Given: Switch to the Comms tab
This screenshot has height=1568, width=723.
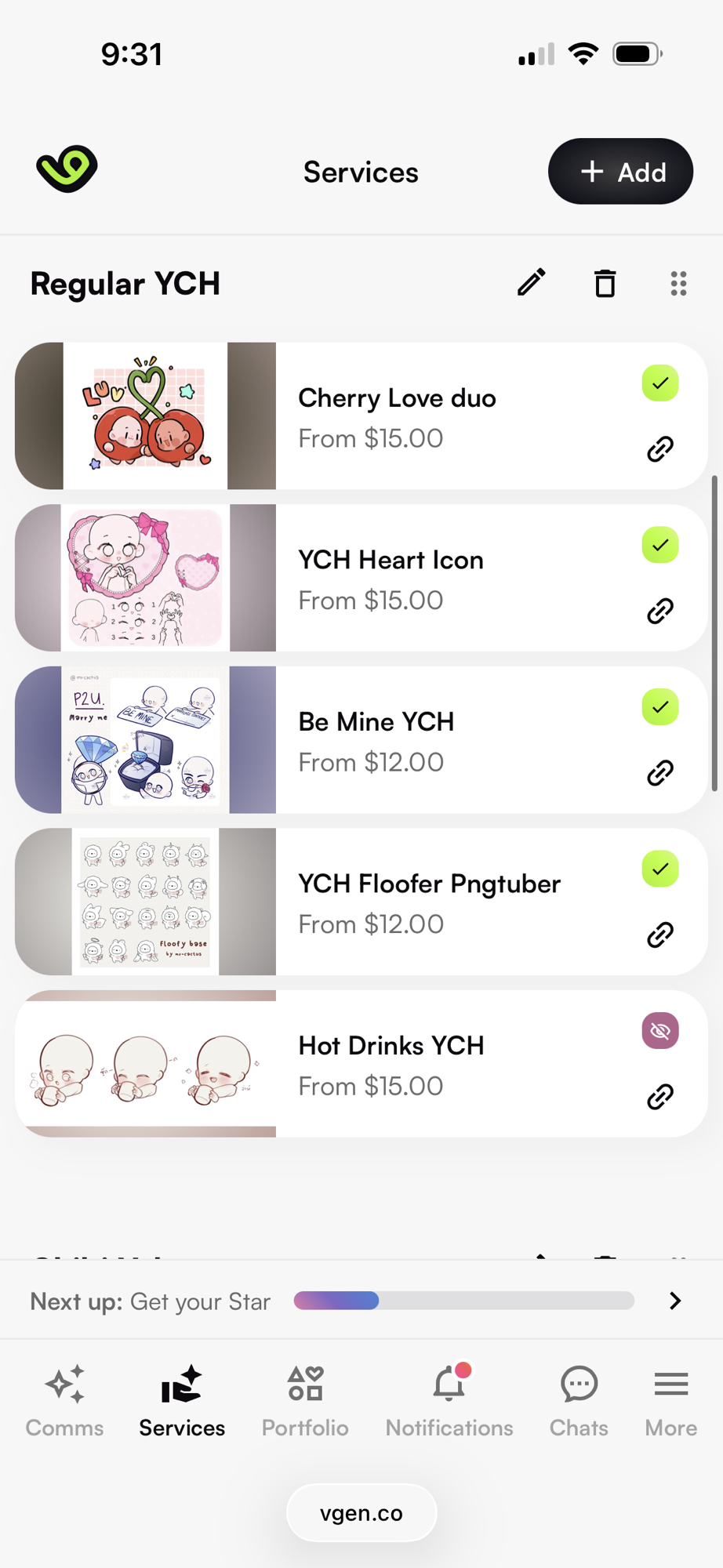Looking at the screenshot, I should (x=64, y=1401).
